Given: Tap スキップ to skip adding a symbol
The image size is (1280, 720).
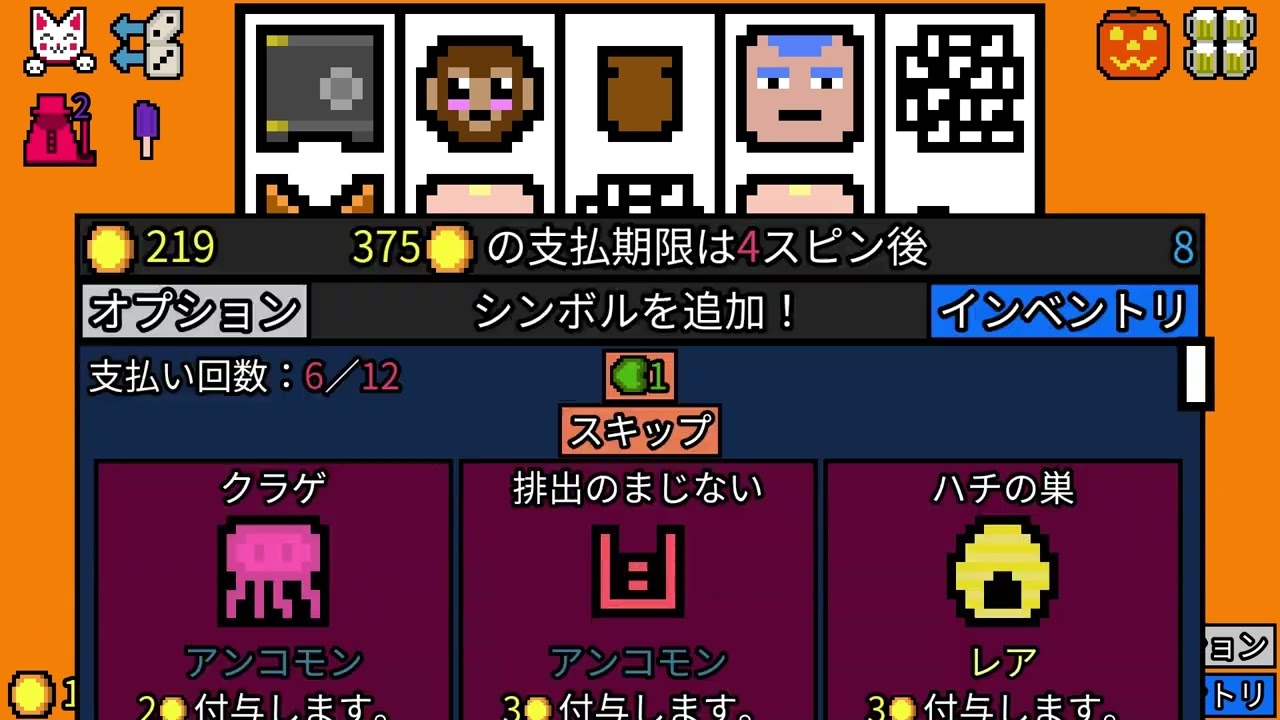Looking at the screenshot, I should pos(640,431).
